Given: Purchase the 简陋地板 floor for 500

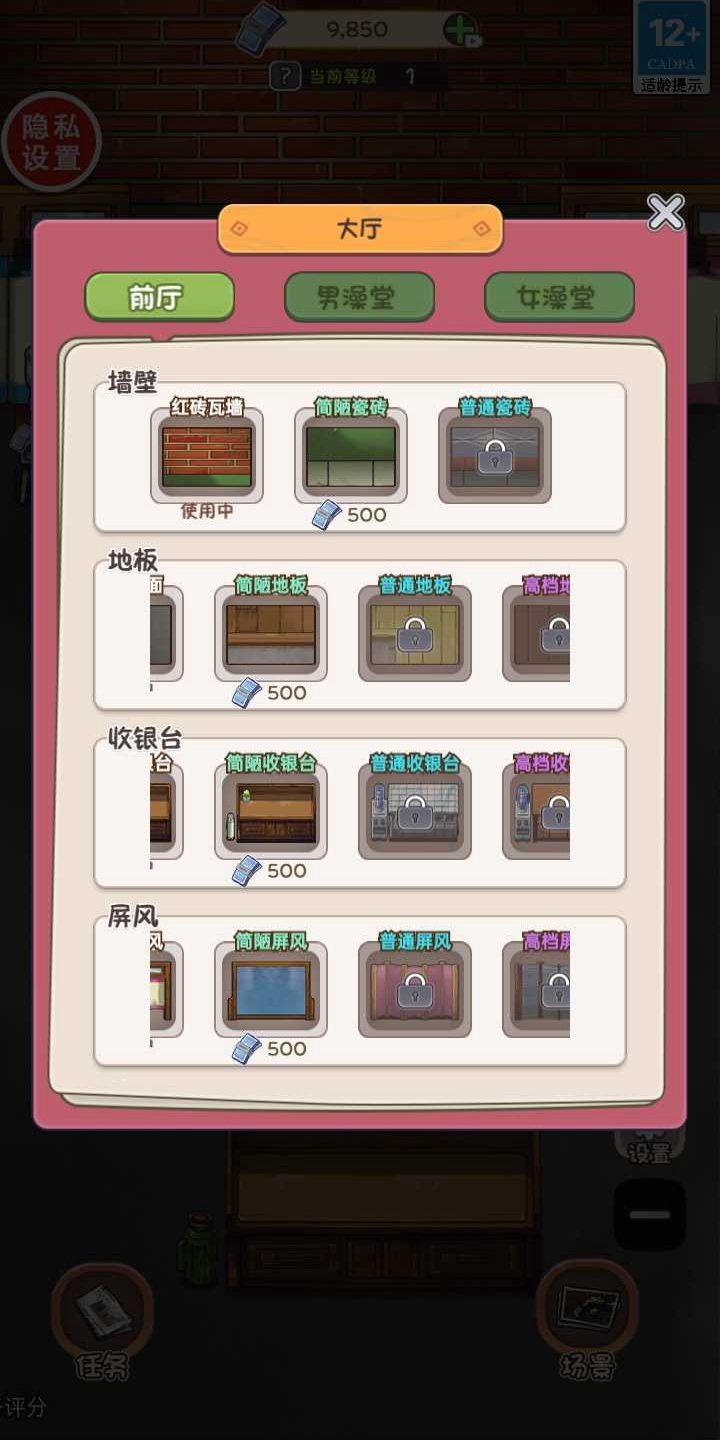Looking at the screenshot, I should coord(269,632).
